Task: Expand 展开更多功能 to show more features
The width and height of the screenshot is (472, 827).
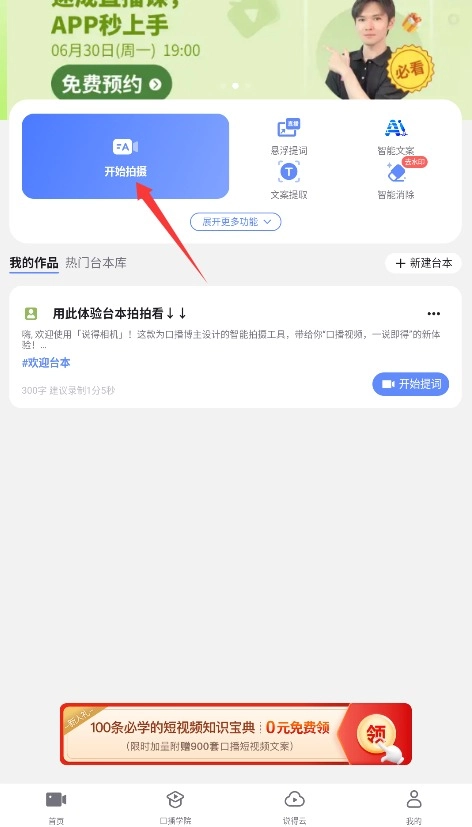Action: 236,222
